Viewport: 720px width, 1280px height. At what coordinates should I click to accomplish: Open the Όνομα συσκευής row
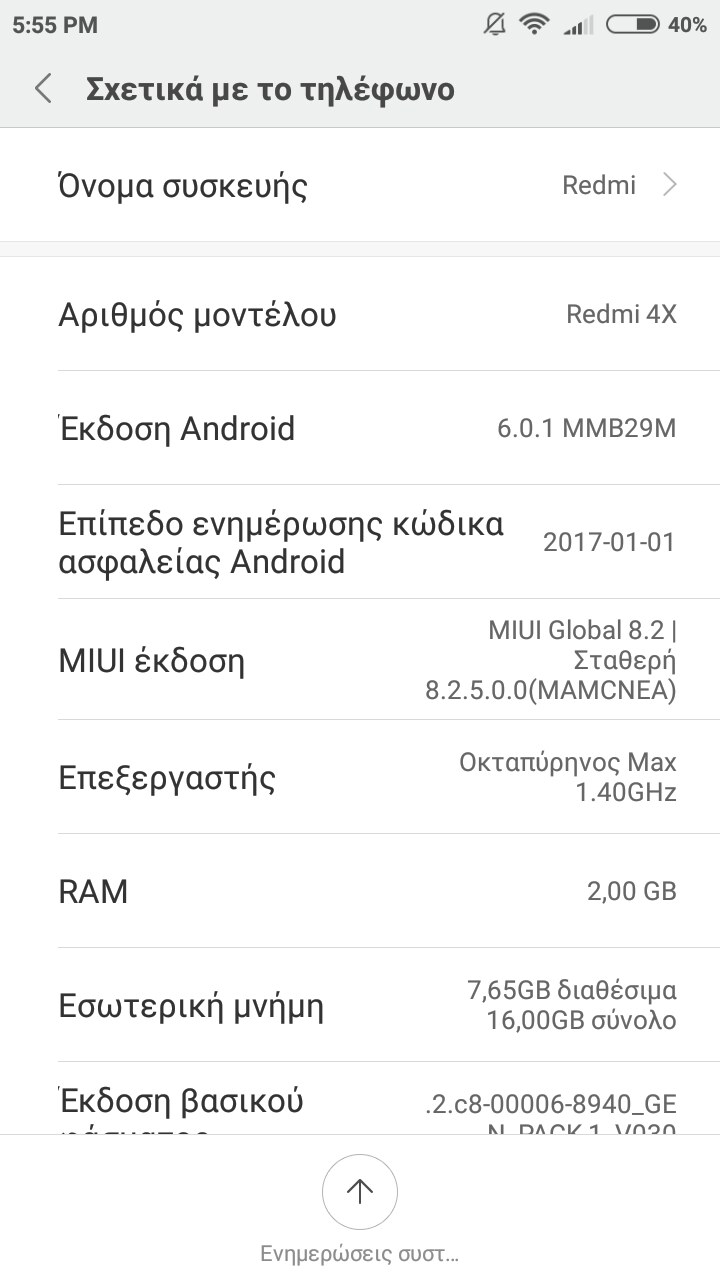(x=360, y=186)
